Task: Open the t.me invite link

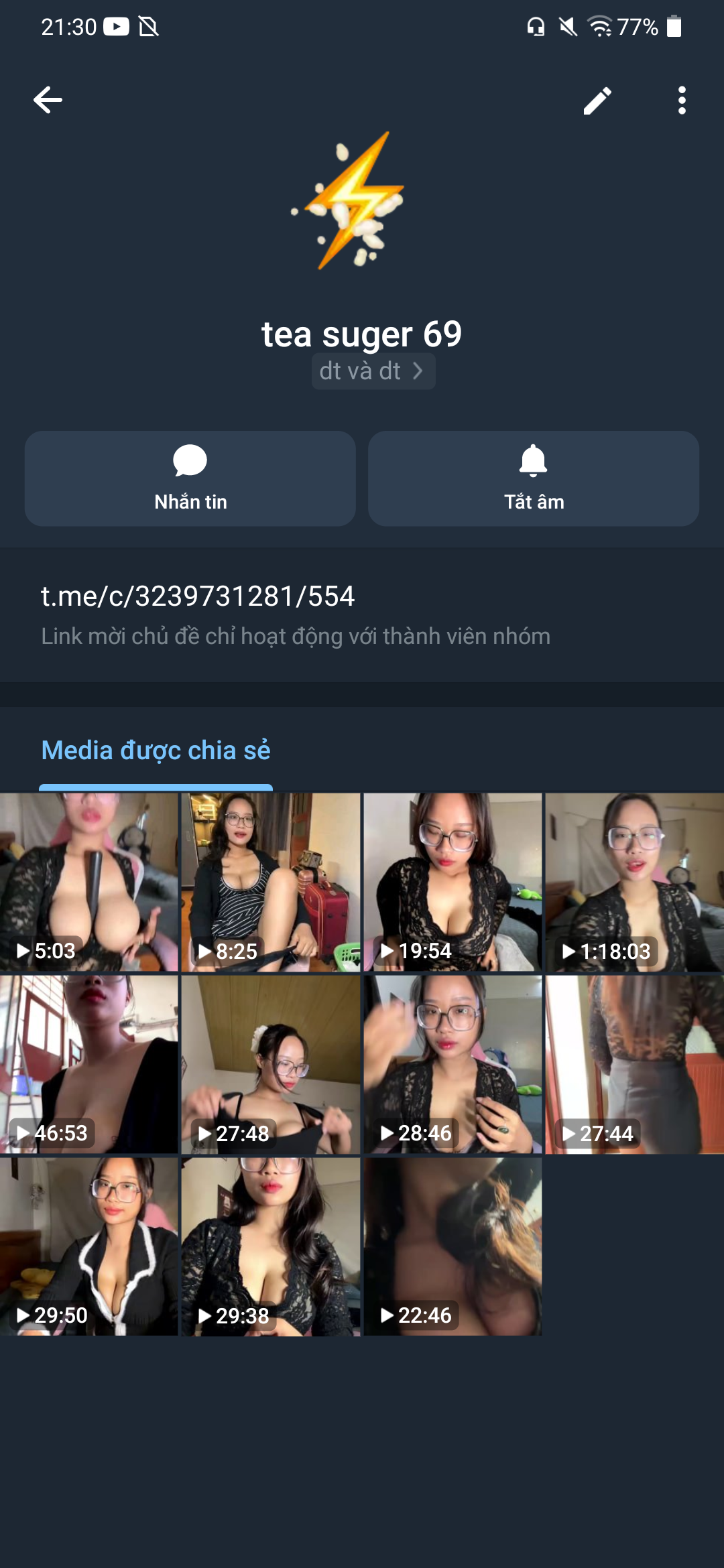Action: coord(198,595)
